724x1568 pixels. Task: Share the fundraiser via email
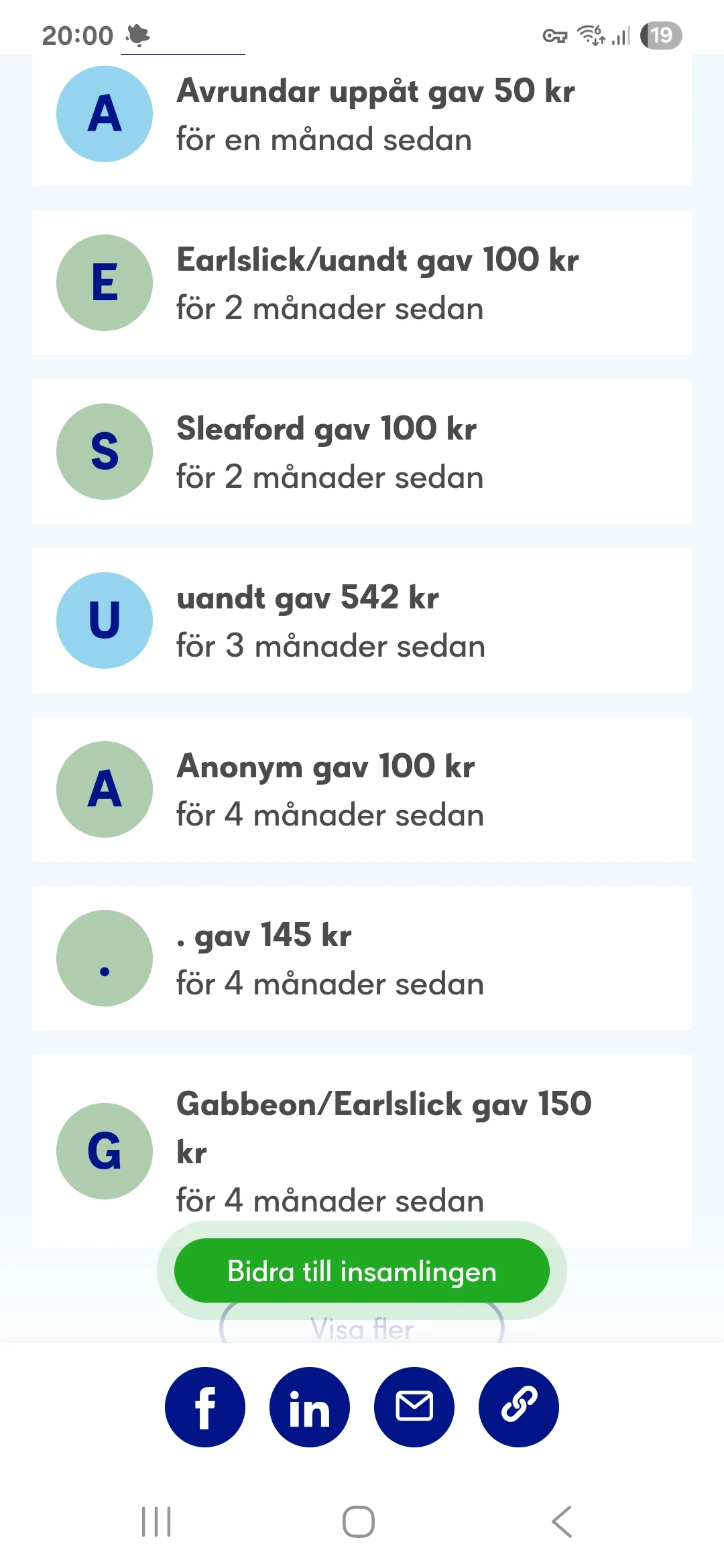tap(414, 1407)
